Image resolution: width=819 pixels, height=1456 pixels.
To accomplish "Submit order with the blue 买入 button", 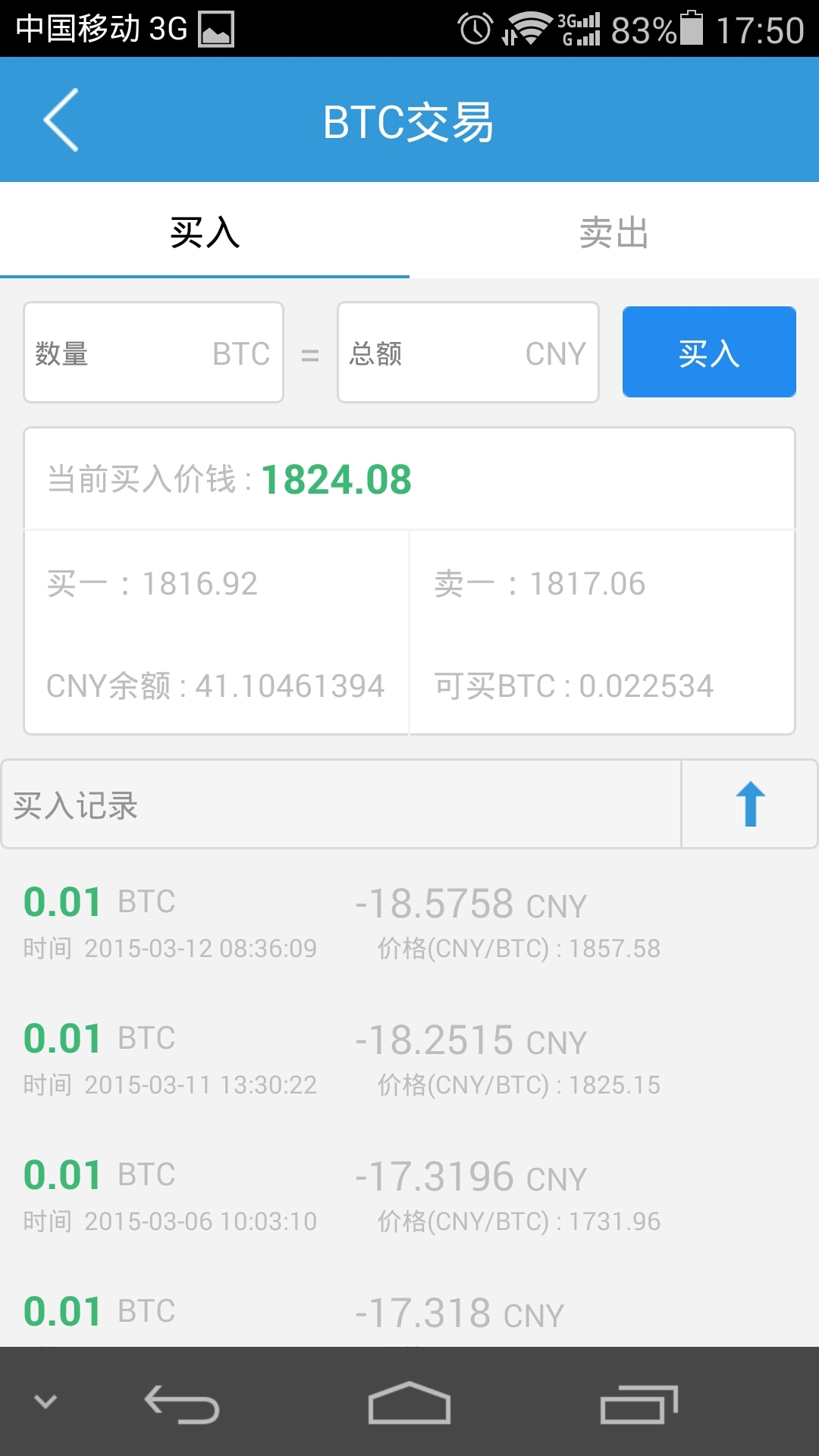I will (709, 353).
